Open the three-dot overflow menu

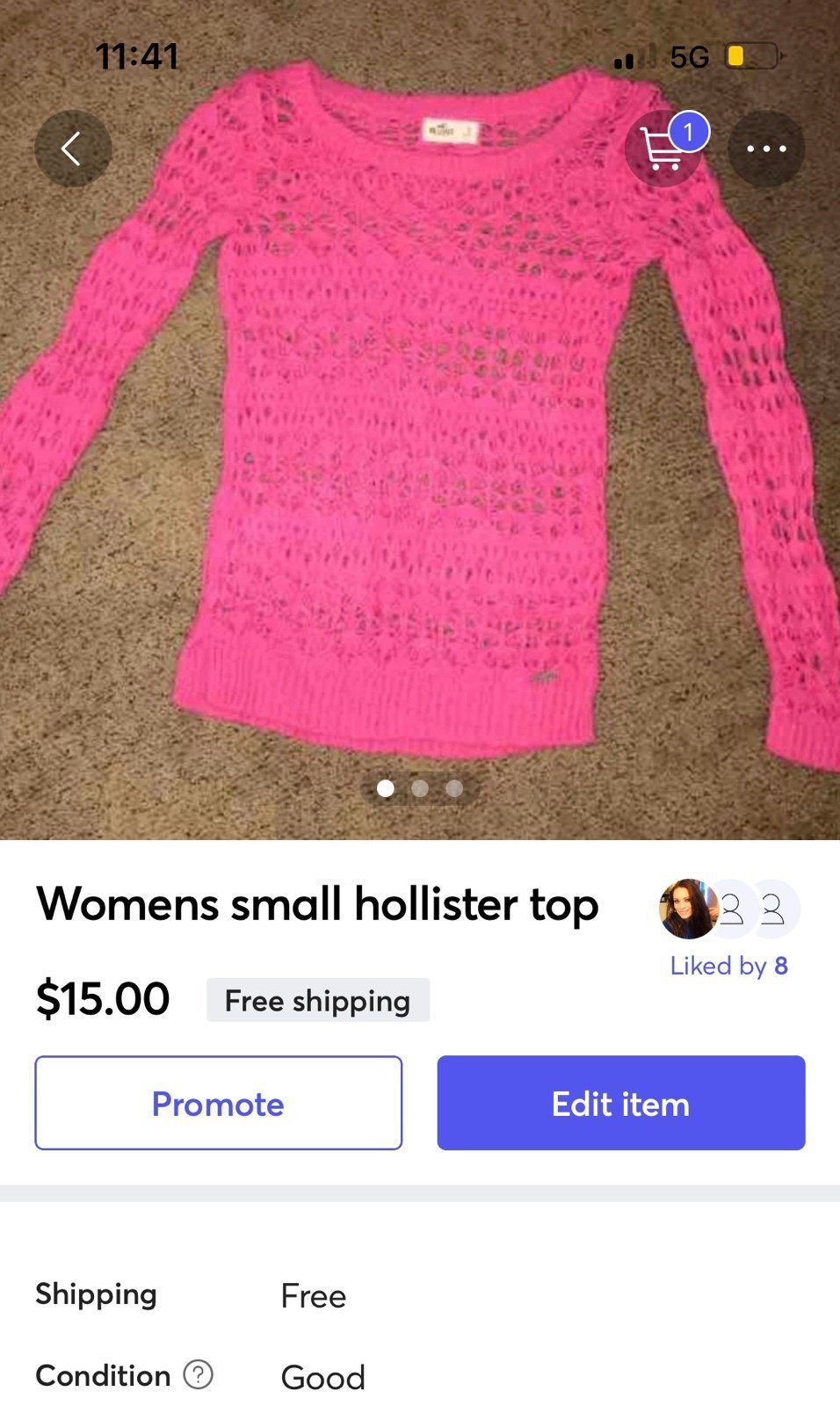(766, 149)
